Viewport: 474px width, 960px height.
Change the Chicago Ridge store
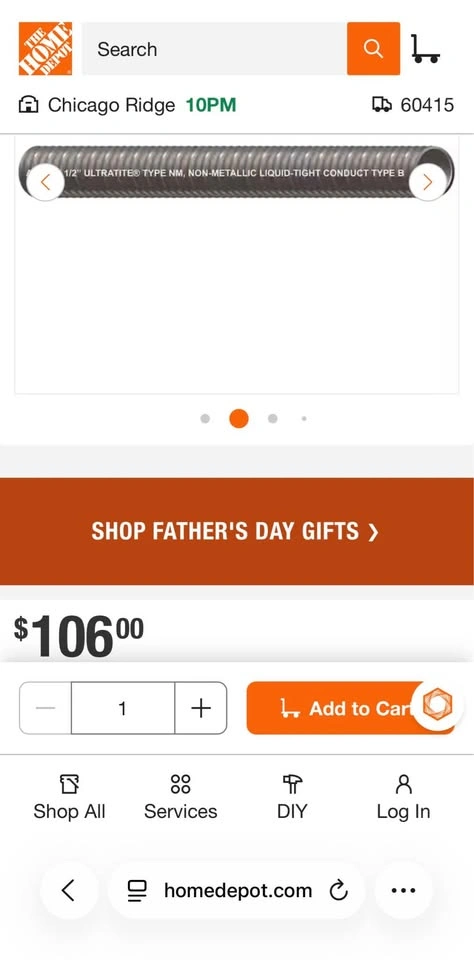[x=127, y=105]
